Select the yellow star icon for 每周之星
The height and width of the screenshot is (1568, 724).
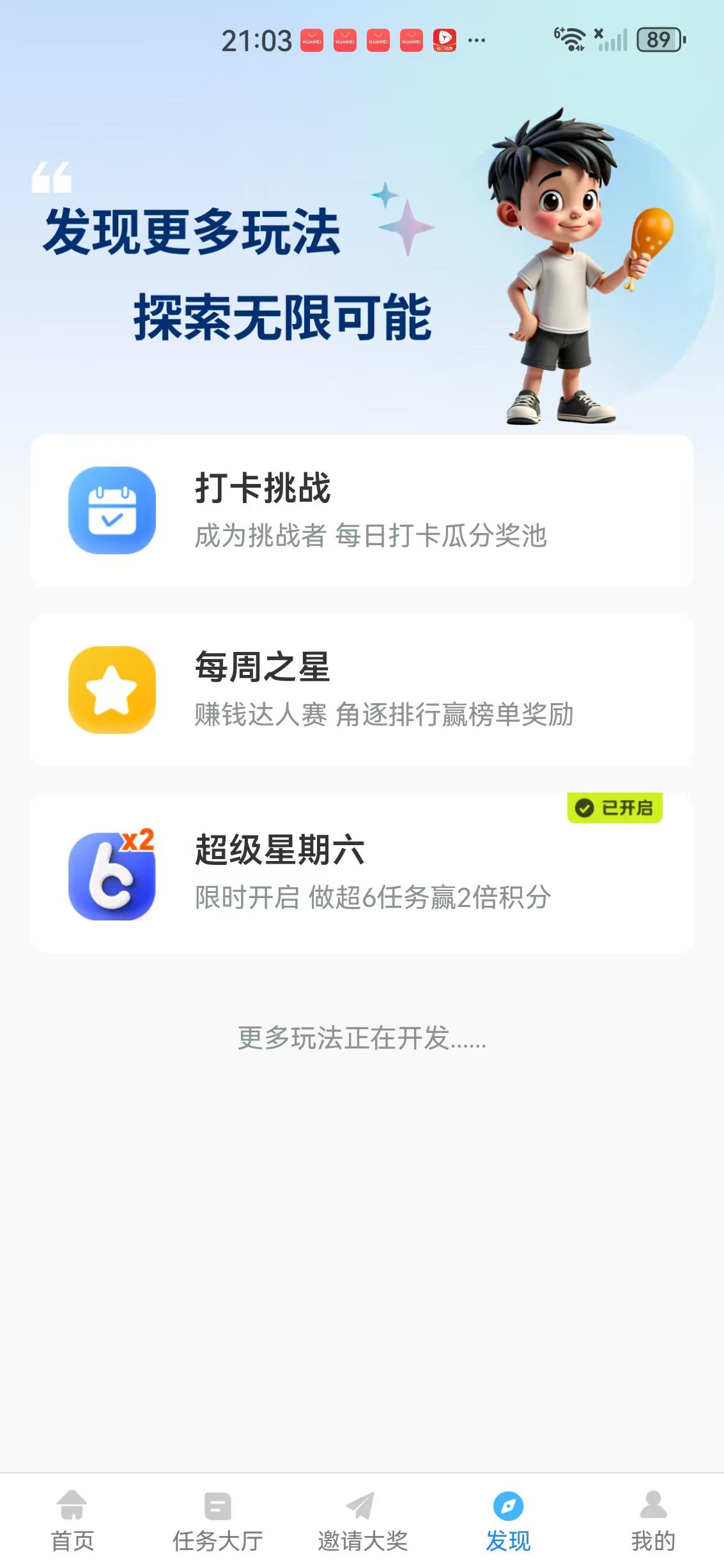pos(112,692)
